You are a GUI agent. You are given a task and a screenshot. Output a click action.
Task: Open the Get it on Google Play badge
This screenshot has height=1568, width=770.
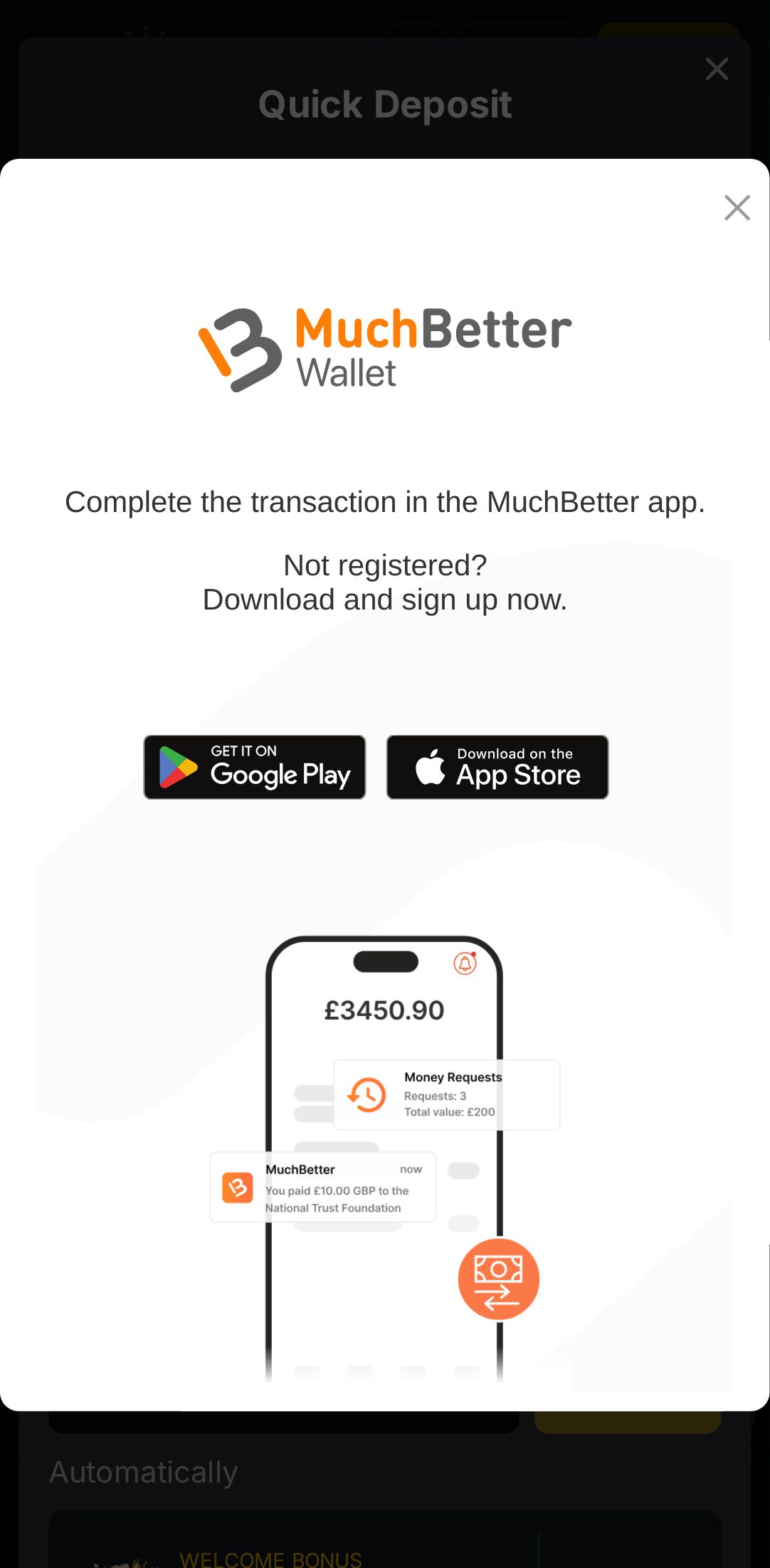254,767
